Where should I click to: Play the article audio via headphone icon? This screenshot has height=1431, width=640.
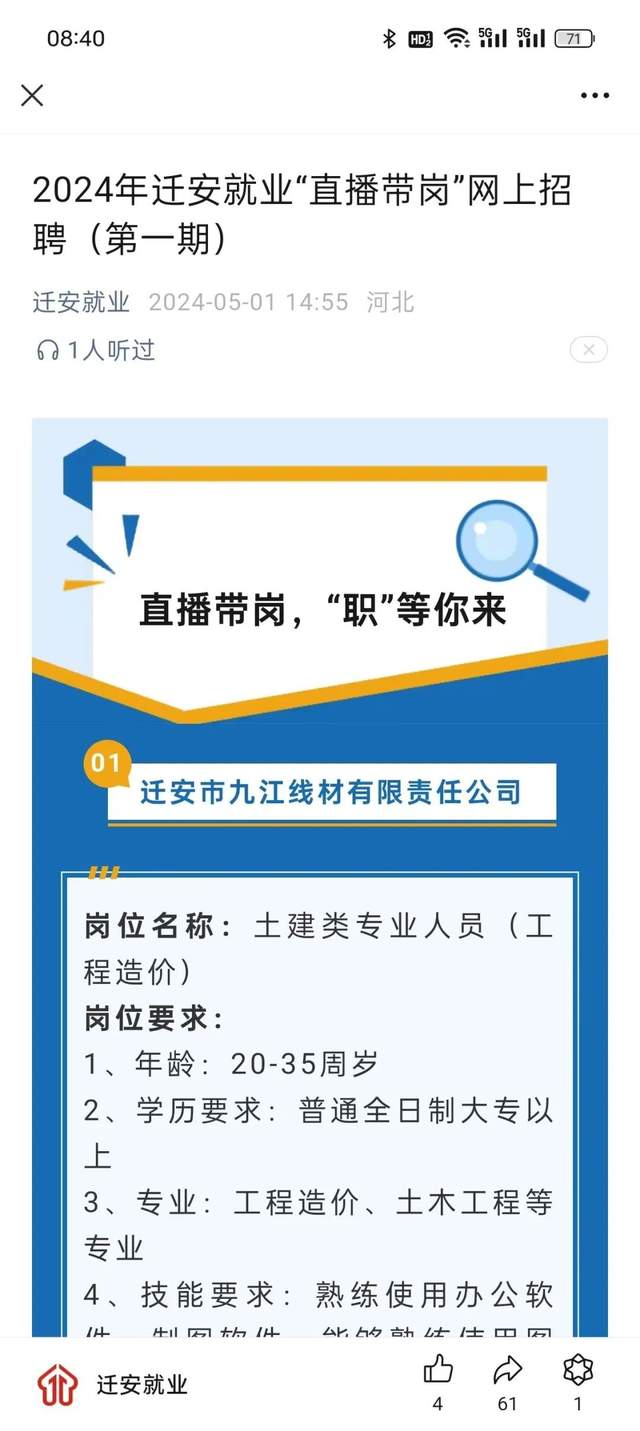pyautogui.click(x=47, y=350)
